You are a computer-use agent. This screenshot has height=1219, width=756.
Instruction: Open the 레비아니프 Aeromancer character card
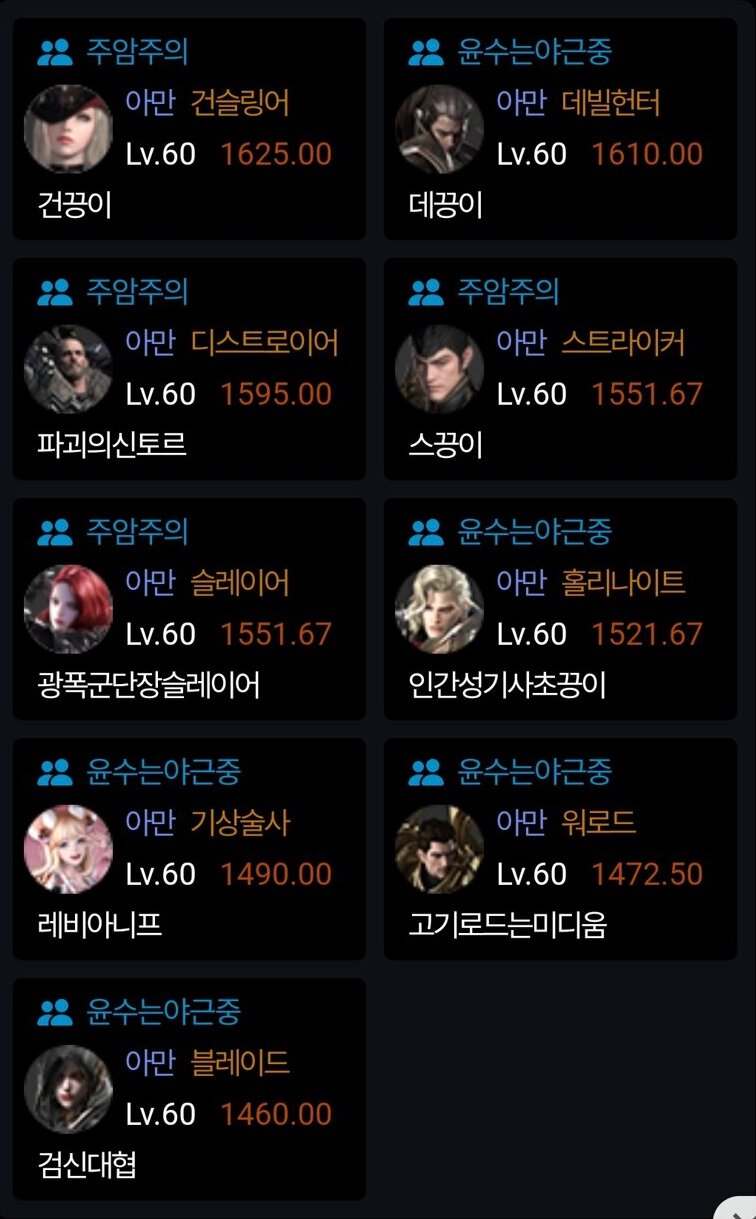pyautogui.click(x=189, y=849)
